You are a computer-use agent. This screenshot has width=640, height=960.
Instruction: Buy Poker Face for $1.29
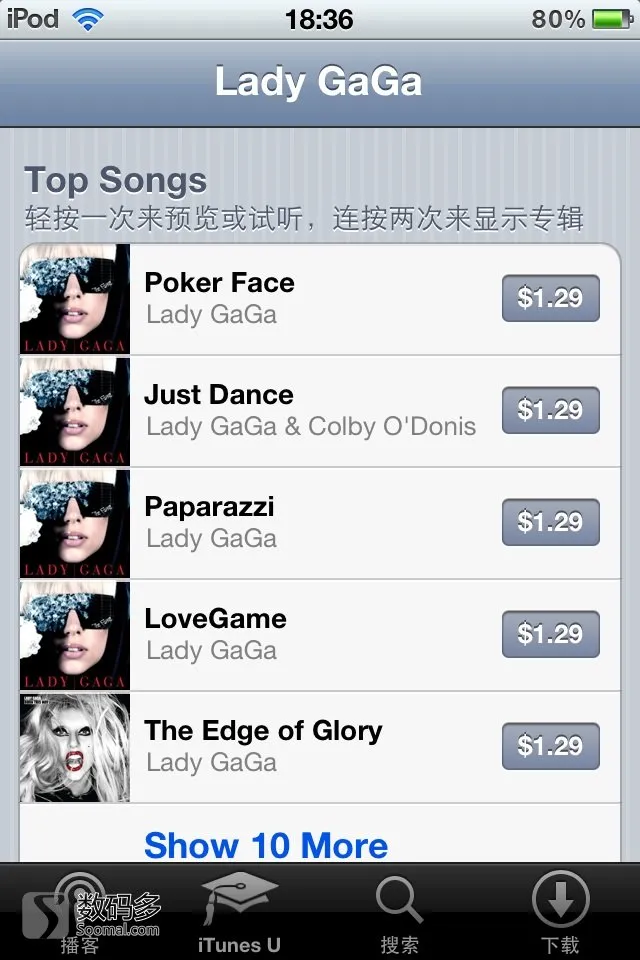point(550,298)
